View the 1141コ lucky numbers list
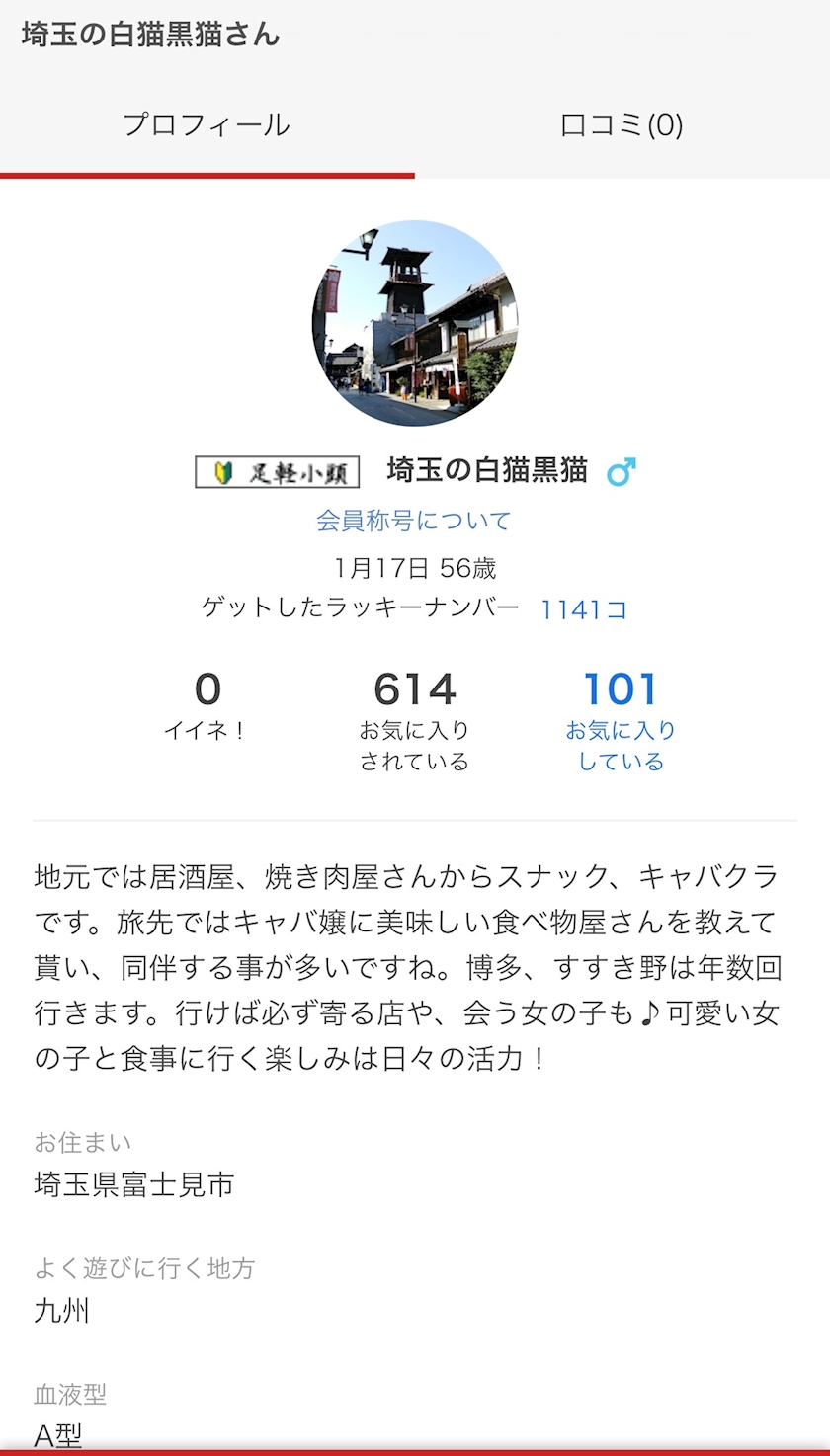The image size is (830, 1456). click(583, 609)
